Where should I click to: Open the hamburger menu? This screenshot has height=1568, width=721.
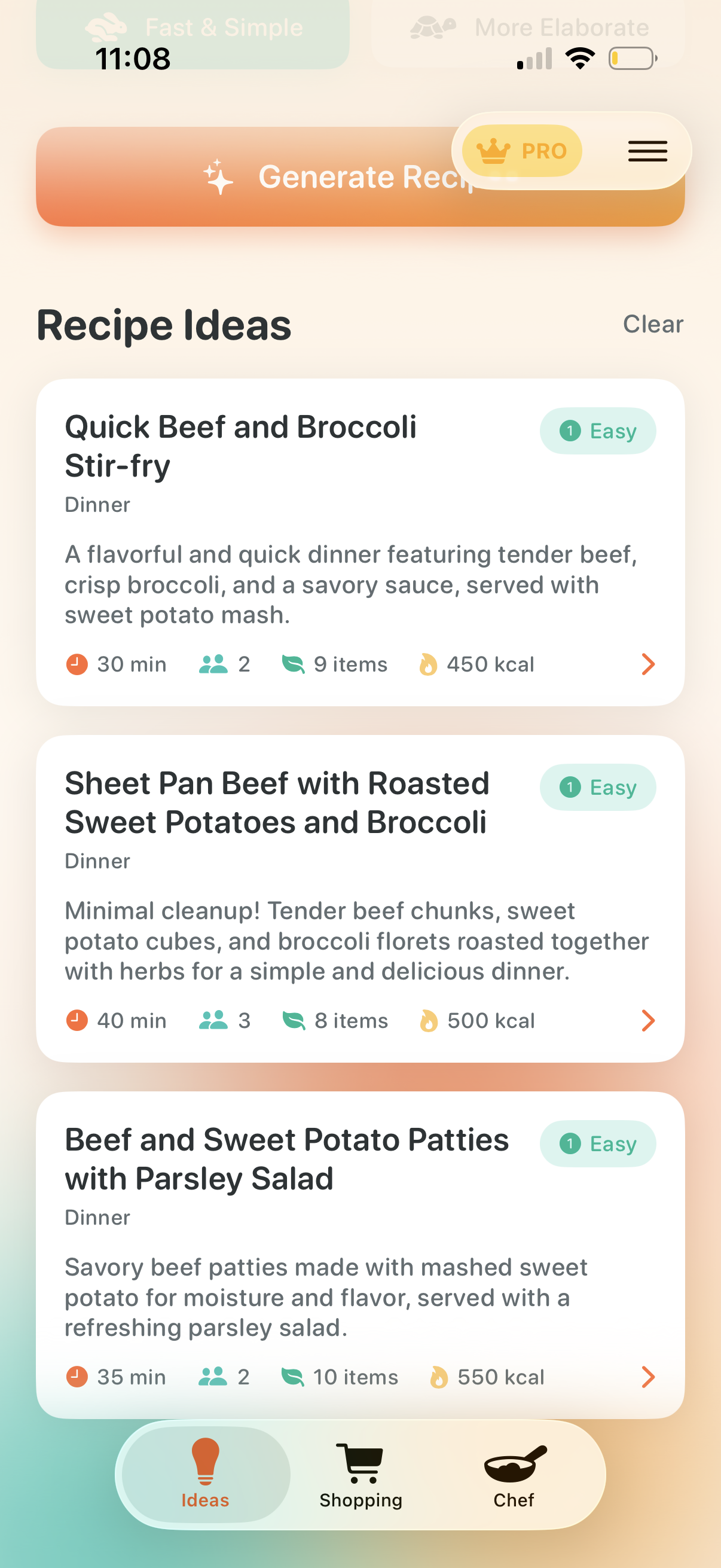point(647,151)
